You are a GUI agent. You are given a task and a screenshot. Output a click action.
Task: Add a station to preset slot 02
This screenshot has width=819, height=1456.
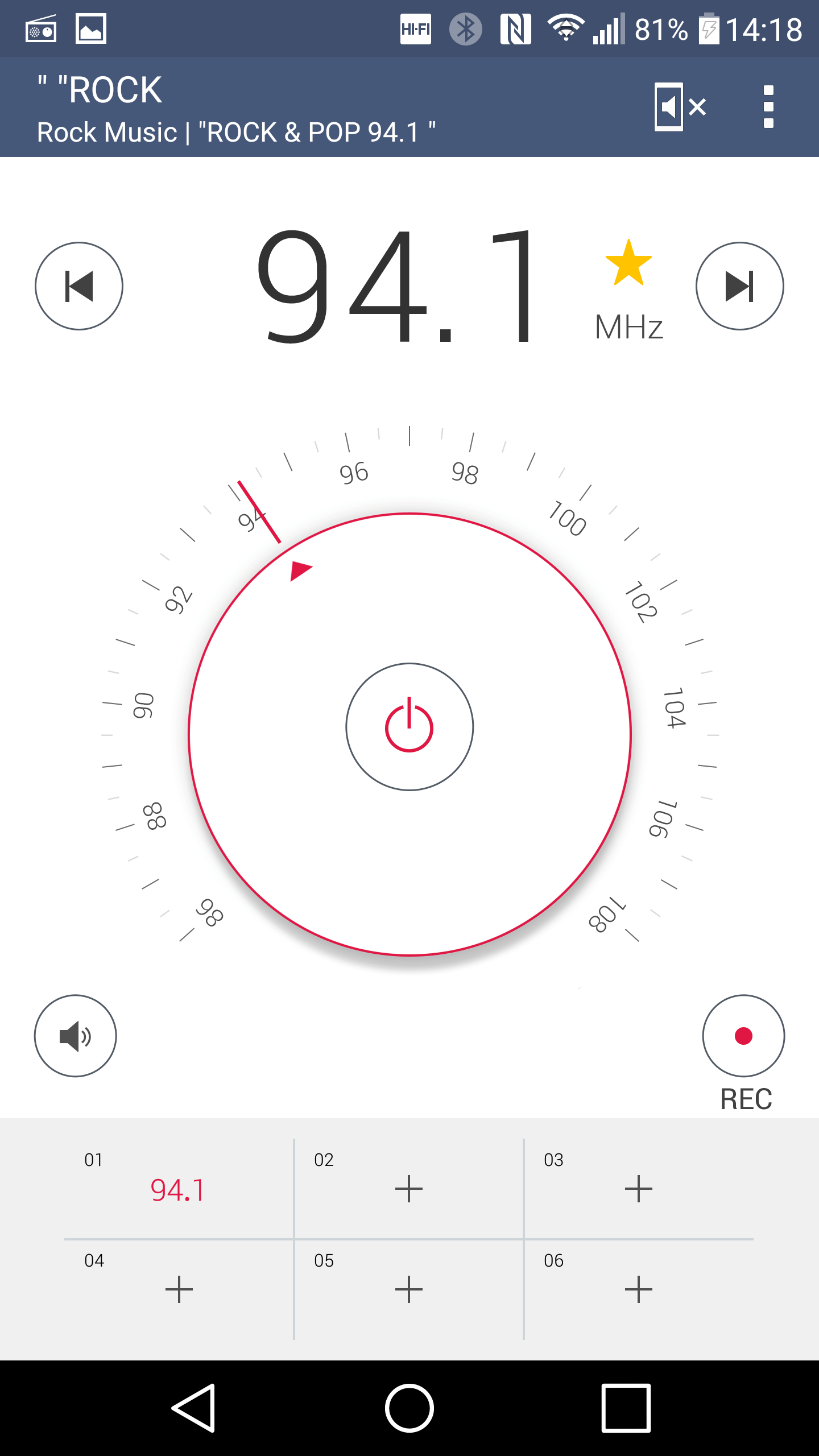408,1189
